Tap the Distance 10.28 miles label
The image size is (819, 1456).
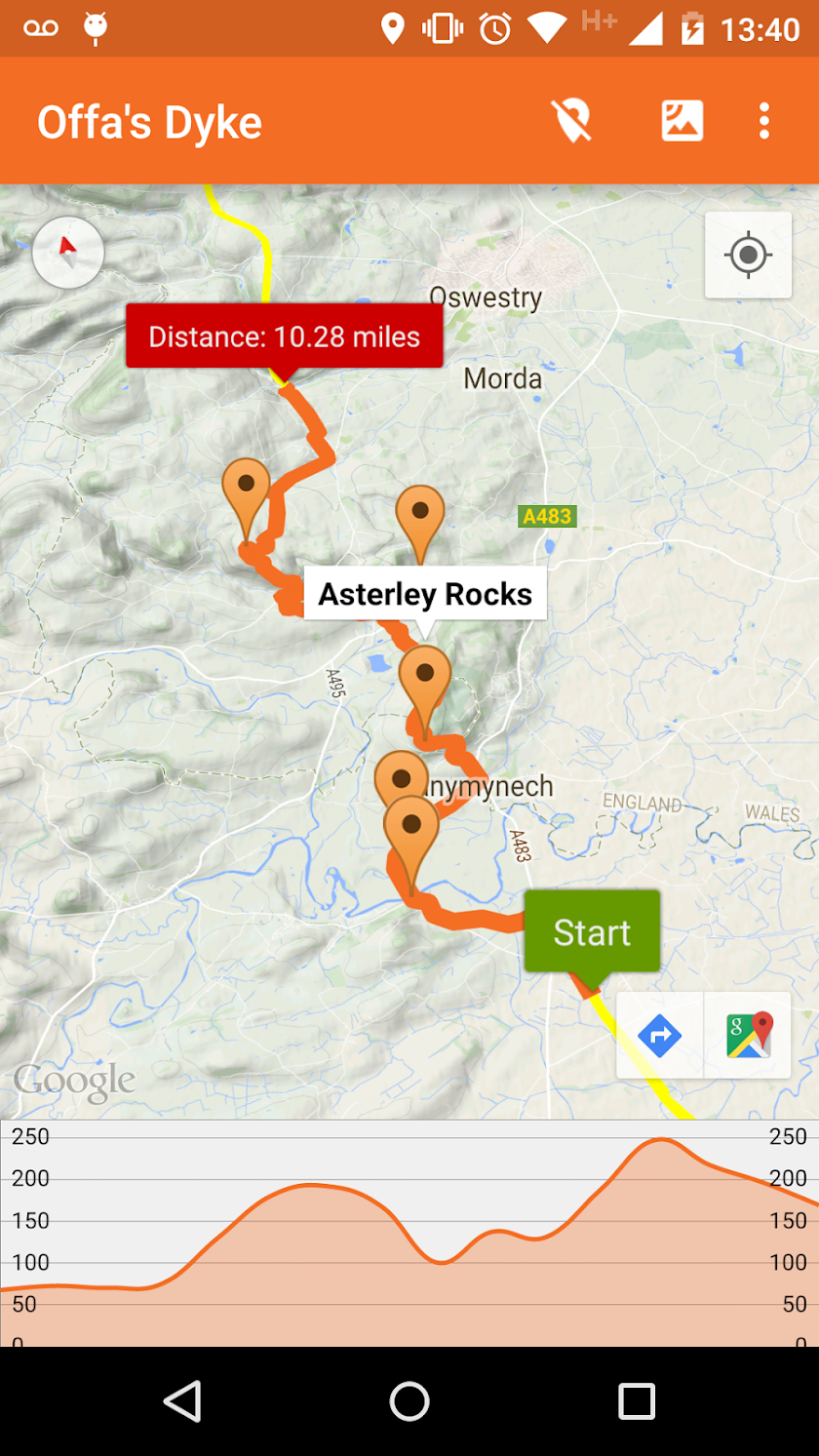point(284,336)
